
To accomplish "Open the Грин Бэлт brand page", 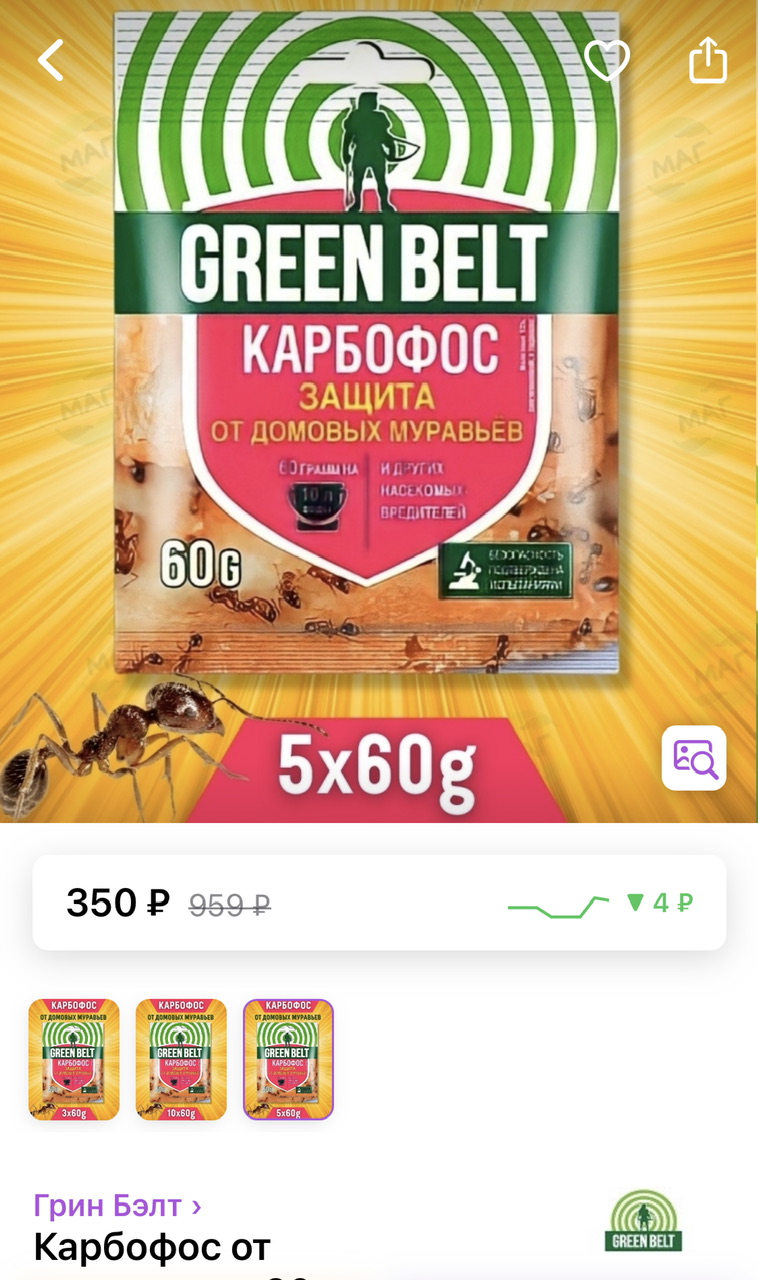I will (118, 1205).
